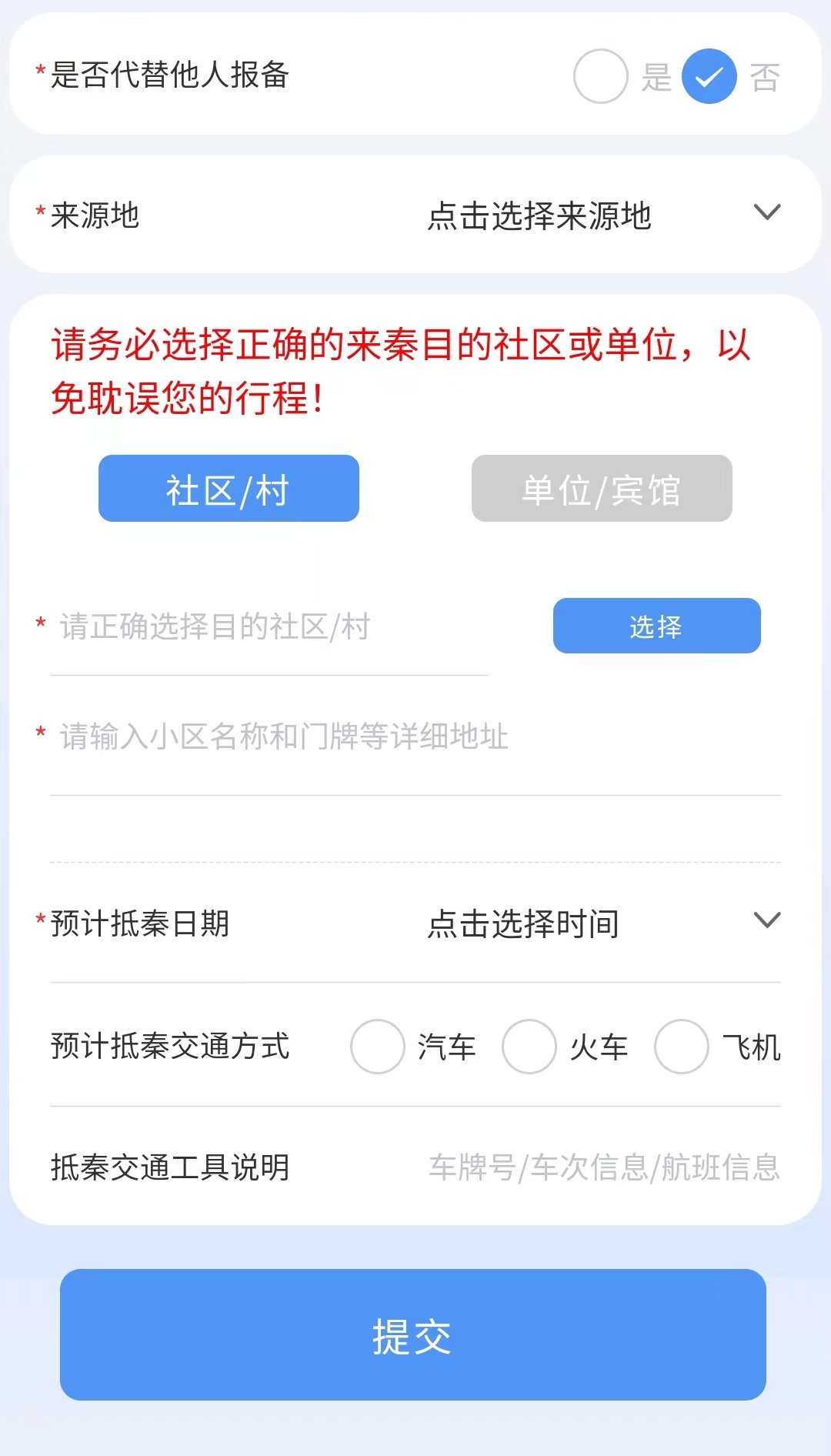Viewport: 831px width, 1456px height.
Task: Submit the form with 提交
Action: (x=413, y=1335)
